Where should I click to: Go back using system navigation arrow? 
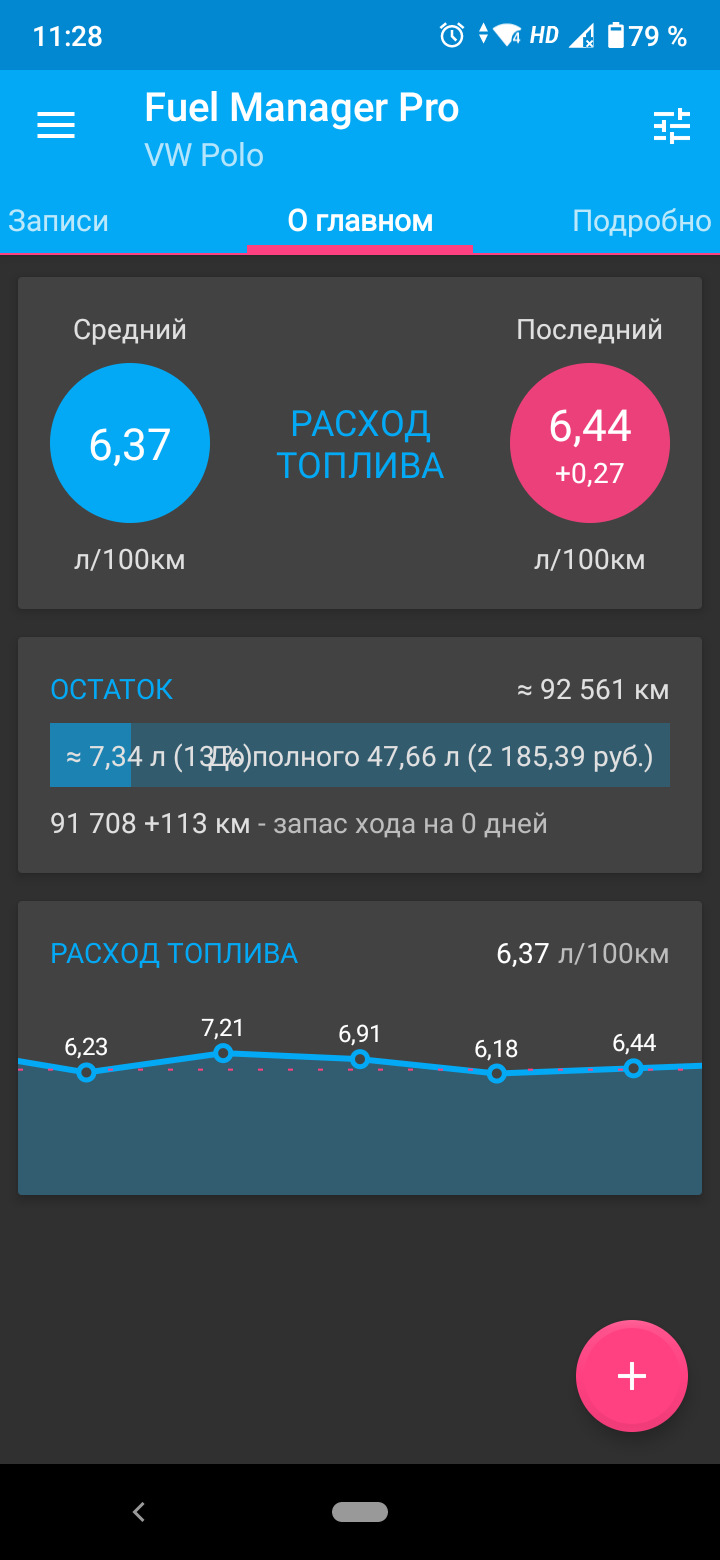point(139,1512)
